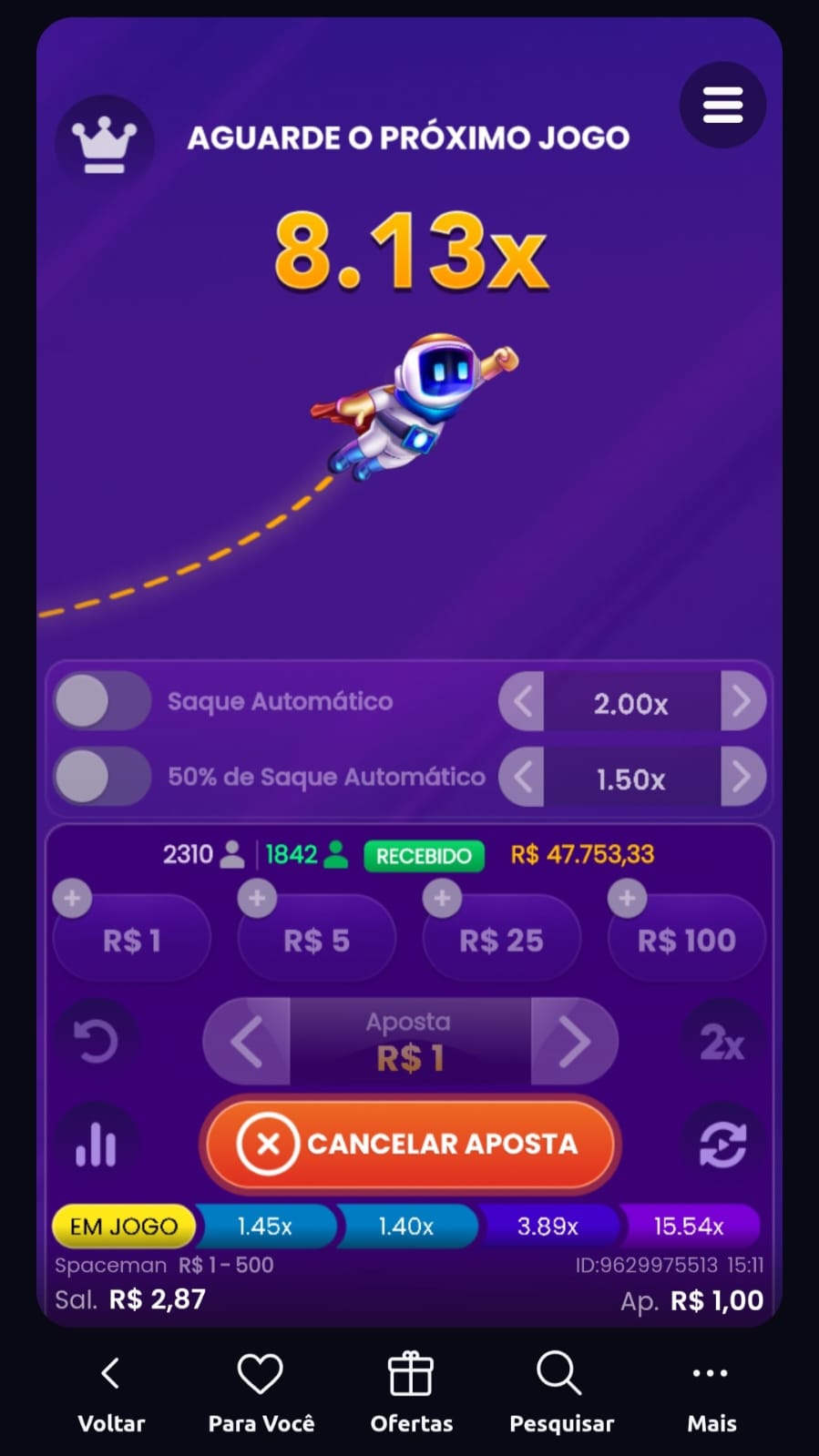
Task: Add R$ 1 to the bet
Action: tap(131, 939)
